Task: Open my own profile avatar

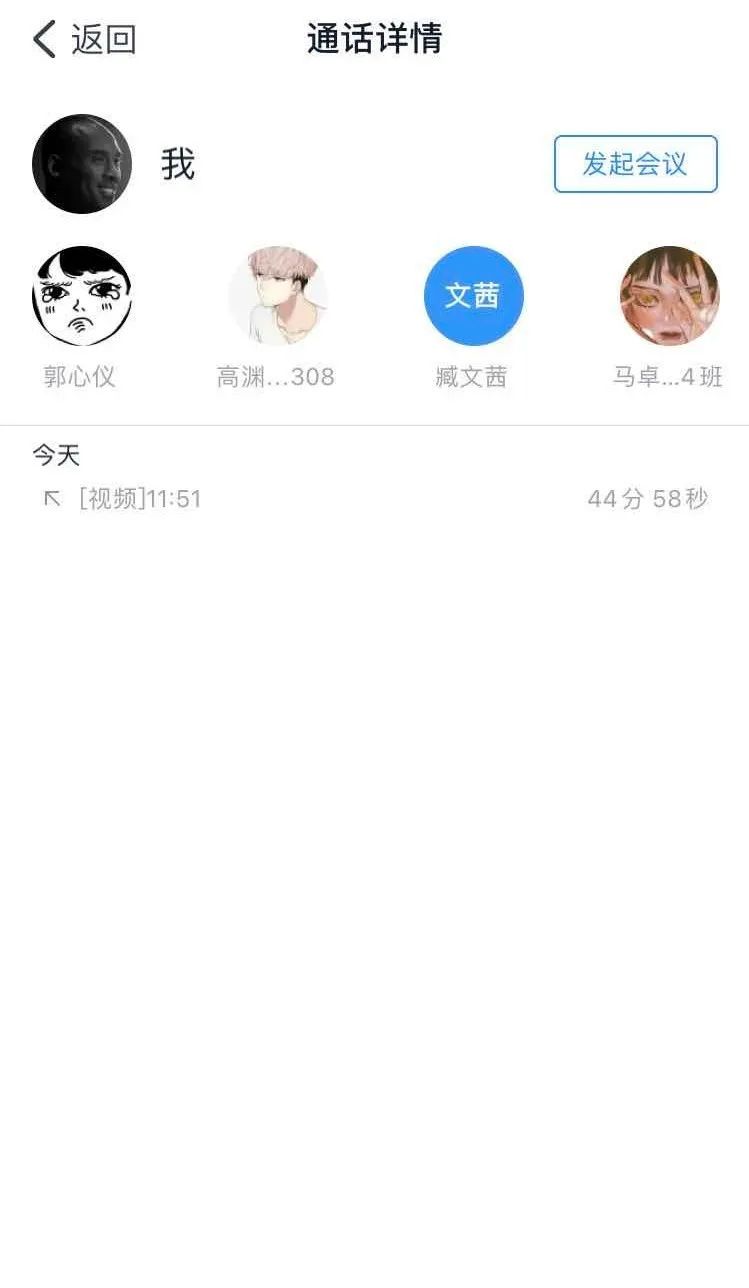Action: pyautogui.click(x=82, y=164)
